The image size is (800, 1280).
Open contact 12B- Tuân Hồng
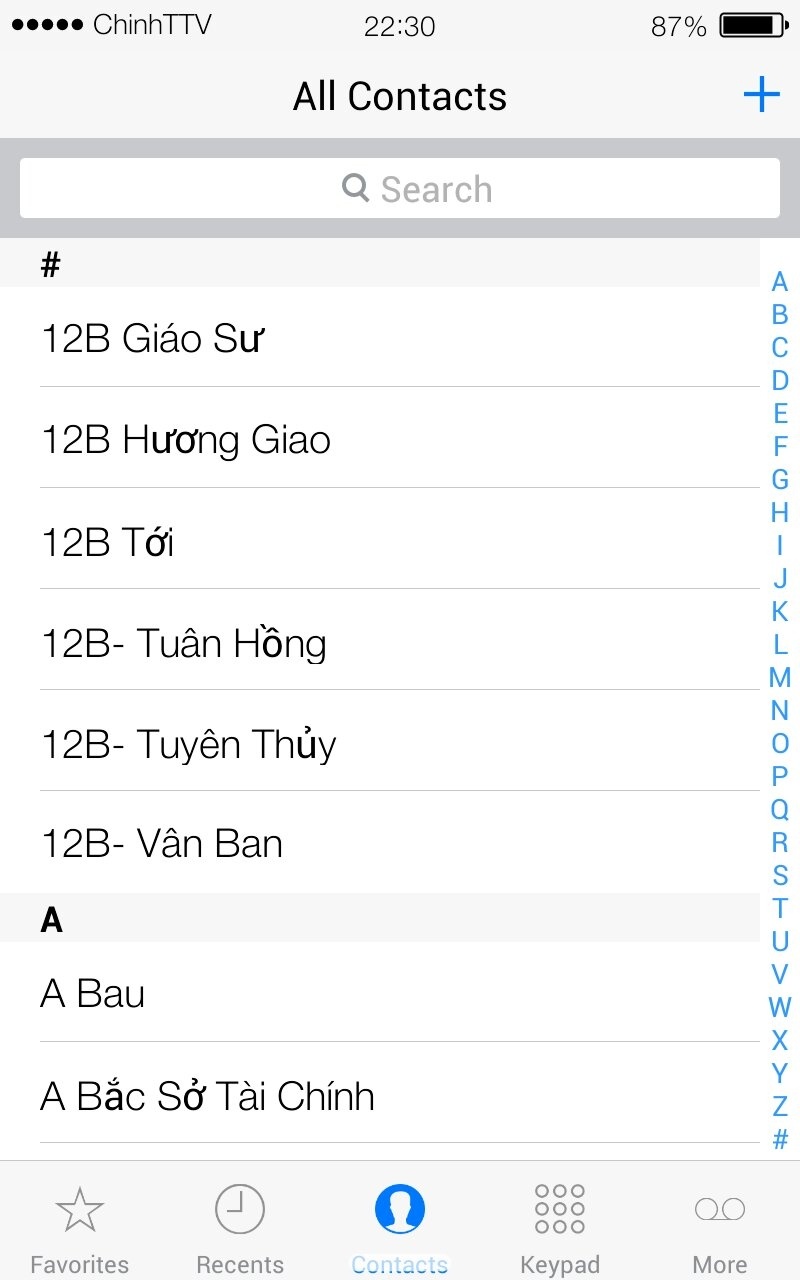[x=380, y=643]
